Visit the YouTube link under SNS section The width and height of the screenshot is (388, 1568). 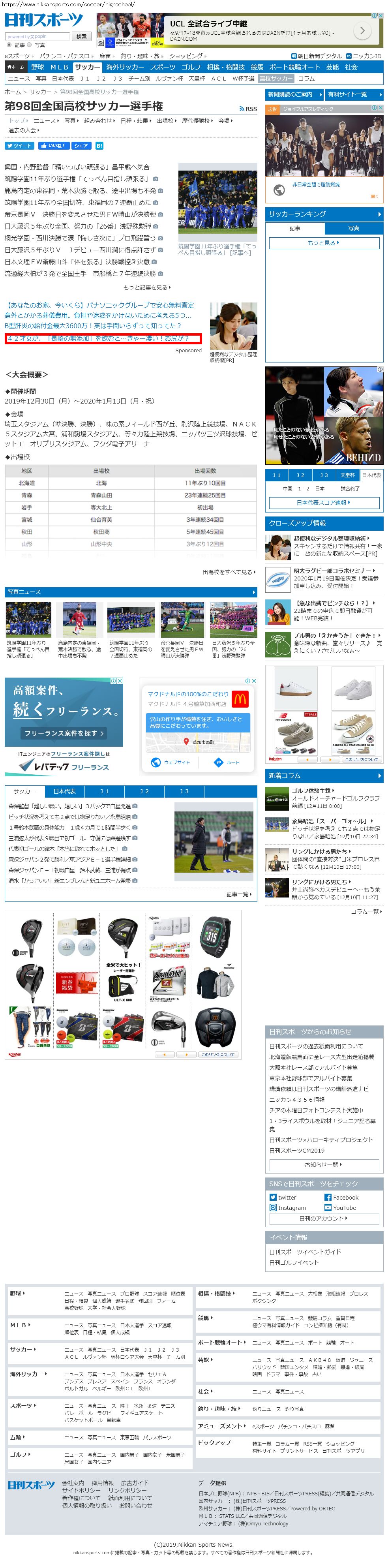pos(344,1207)
